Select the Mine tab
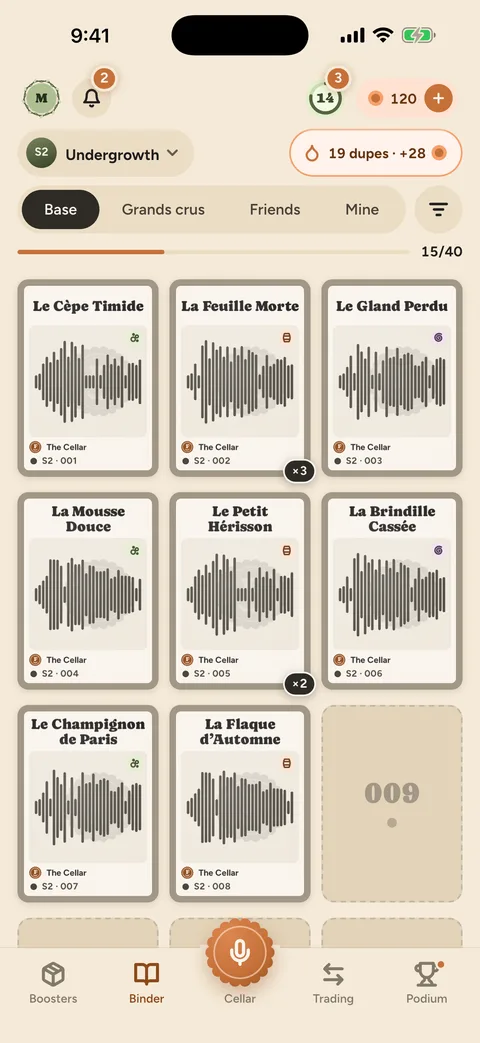This screenshot has height=1043, width=480. (362, 210)
